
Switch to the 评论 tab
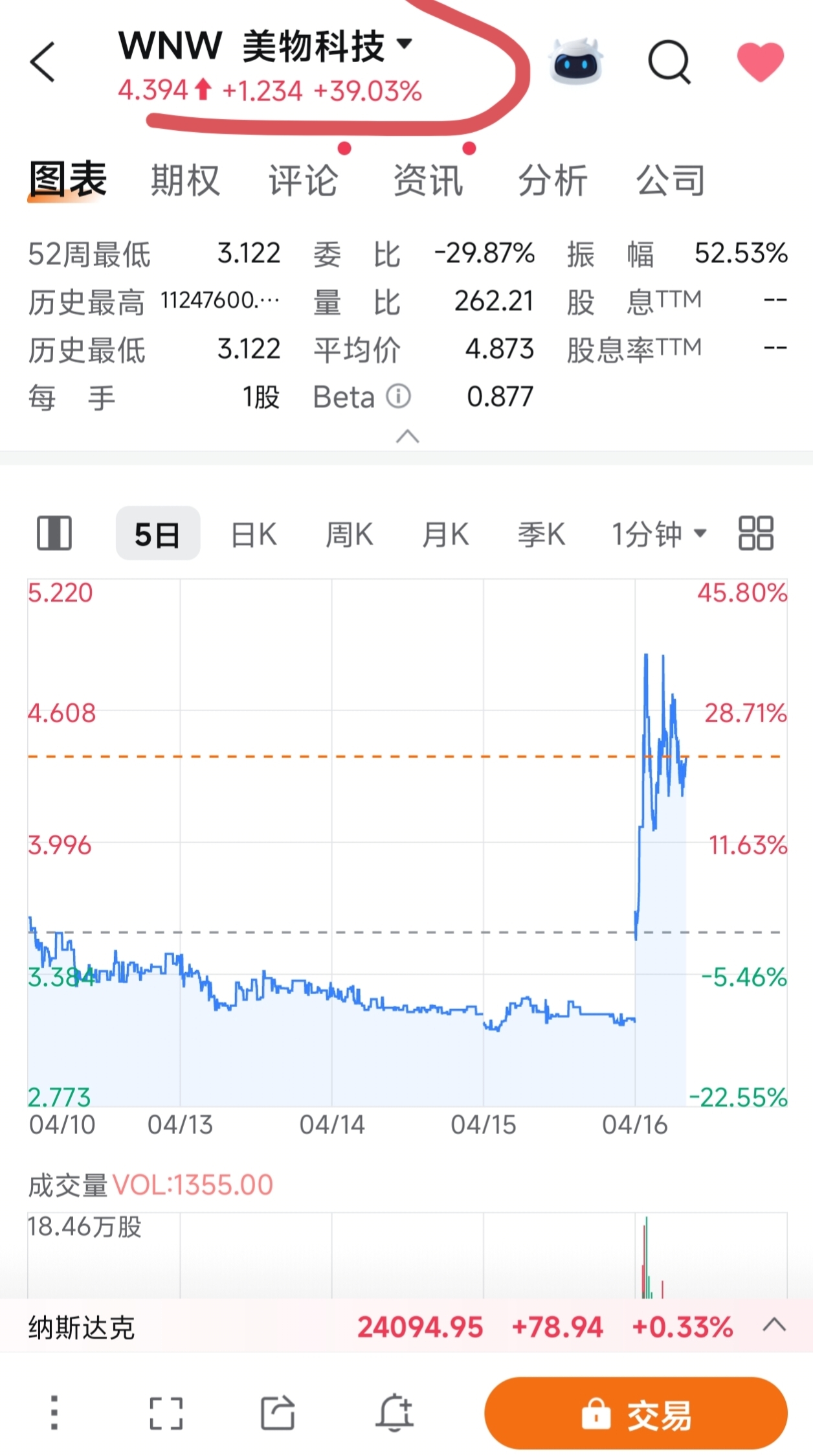(304, 180)
